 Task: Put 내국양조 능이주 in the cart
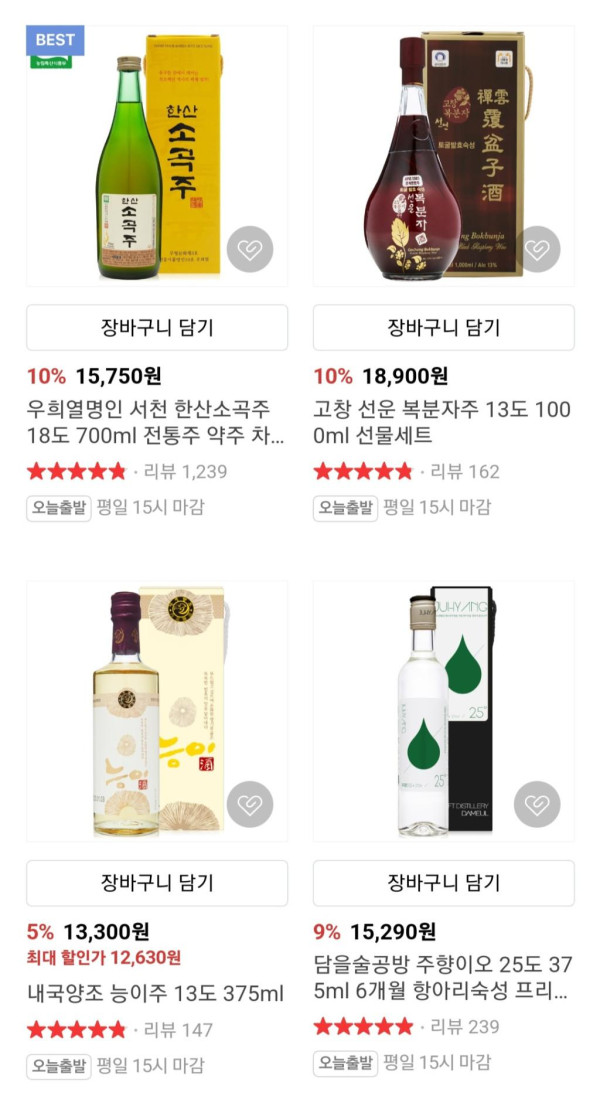pos(157,883)
